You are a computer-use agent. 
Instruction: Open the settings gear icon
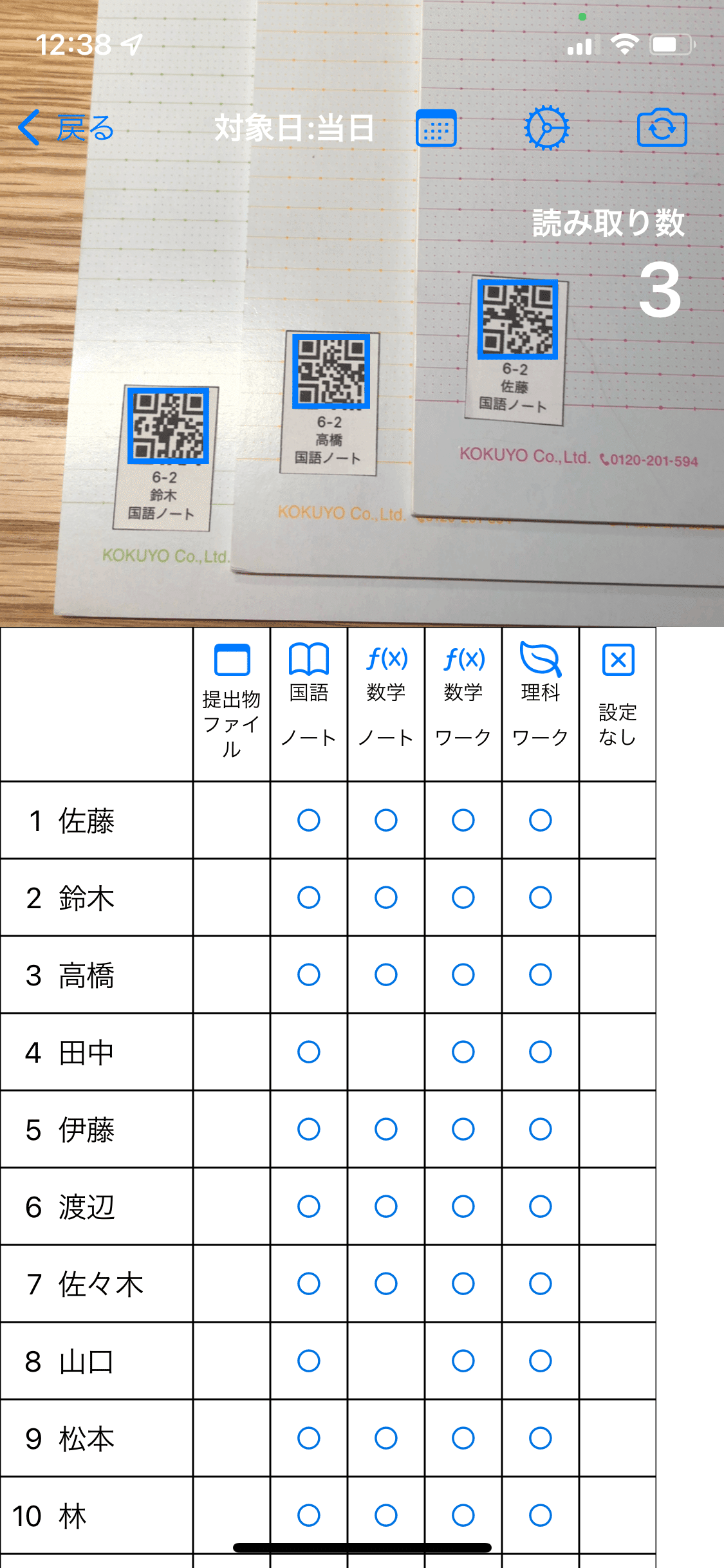click(546, 127)
